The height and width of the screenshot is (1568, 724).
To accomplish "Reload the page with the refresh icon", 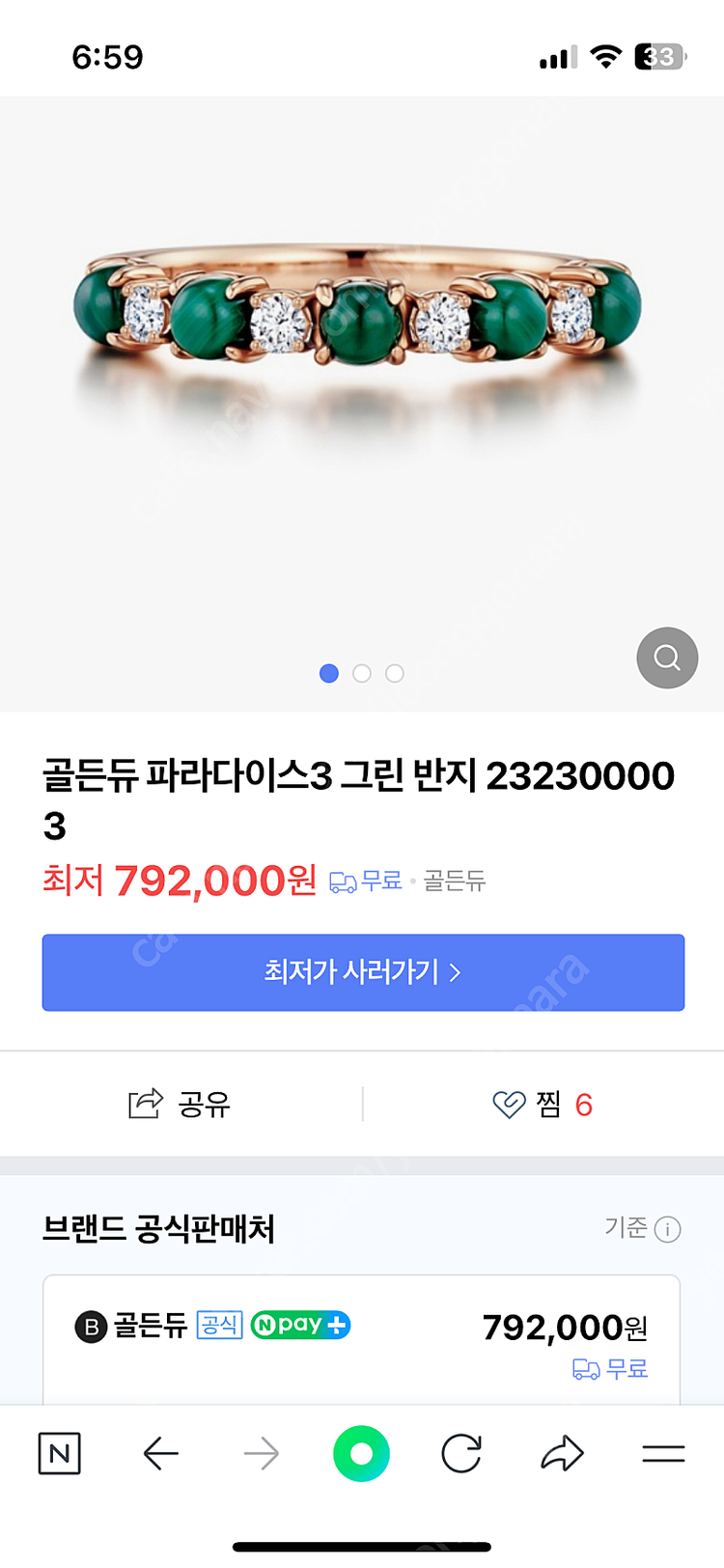I will tap(460, 1452).
